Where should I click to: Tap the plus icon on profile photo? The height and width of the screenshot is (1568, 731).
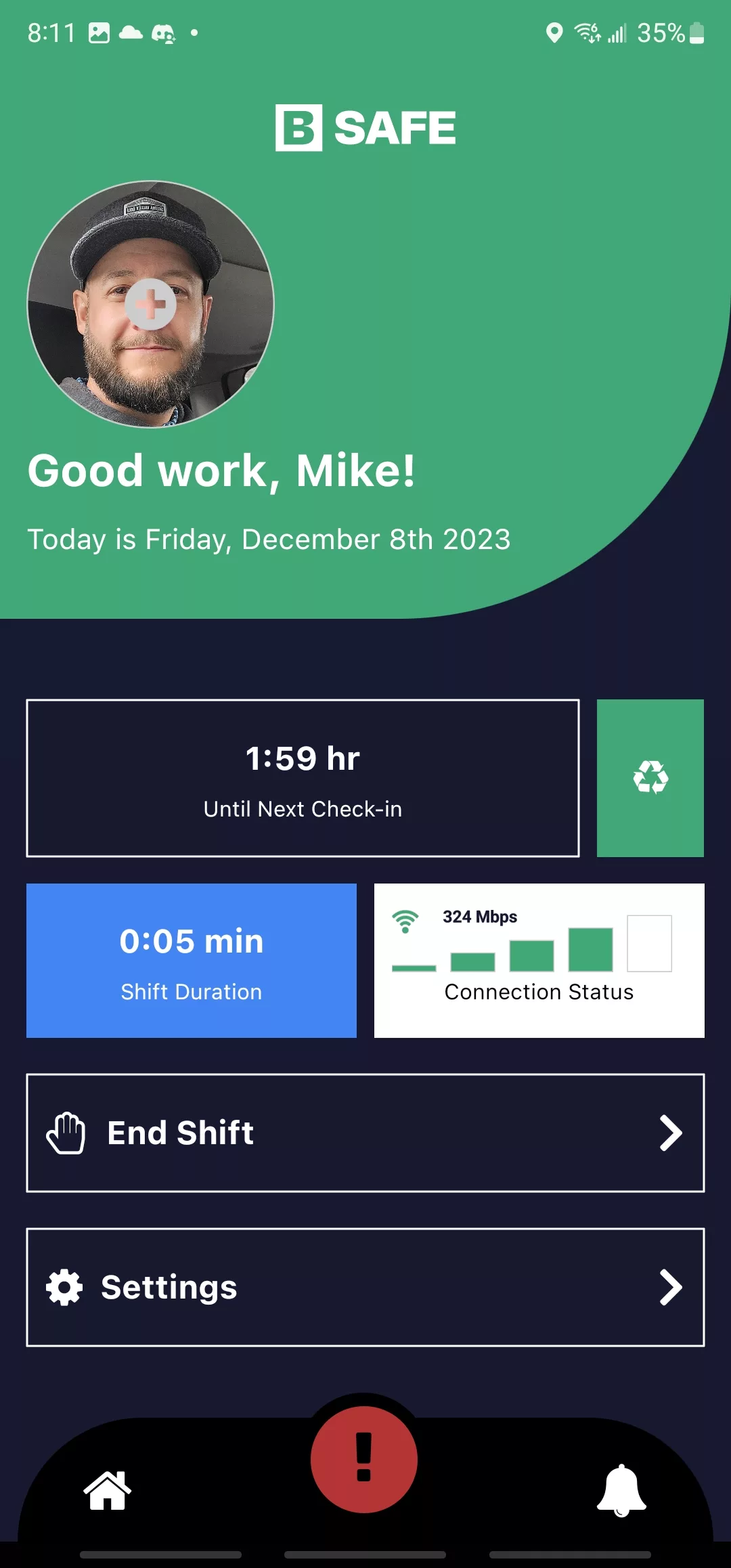[150, 304]
